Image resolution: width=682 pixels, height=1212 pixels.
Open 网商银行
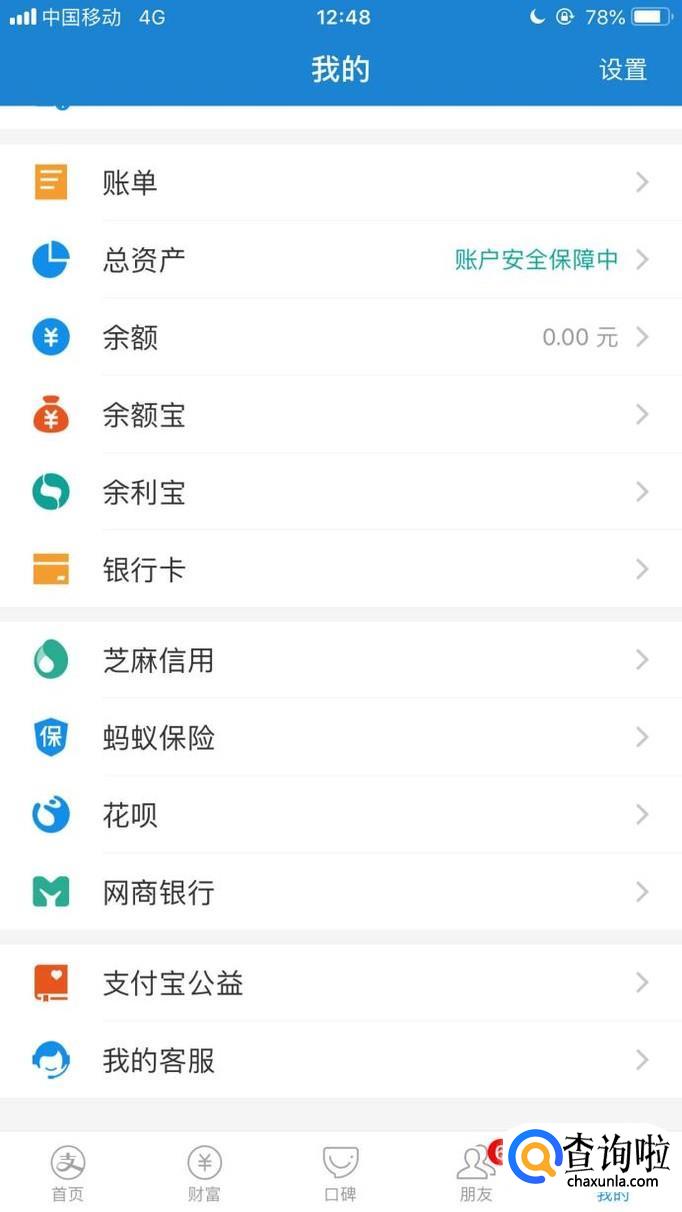click(x=340, y=892)
